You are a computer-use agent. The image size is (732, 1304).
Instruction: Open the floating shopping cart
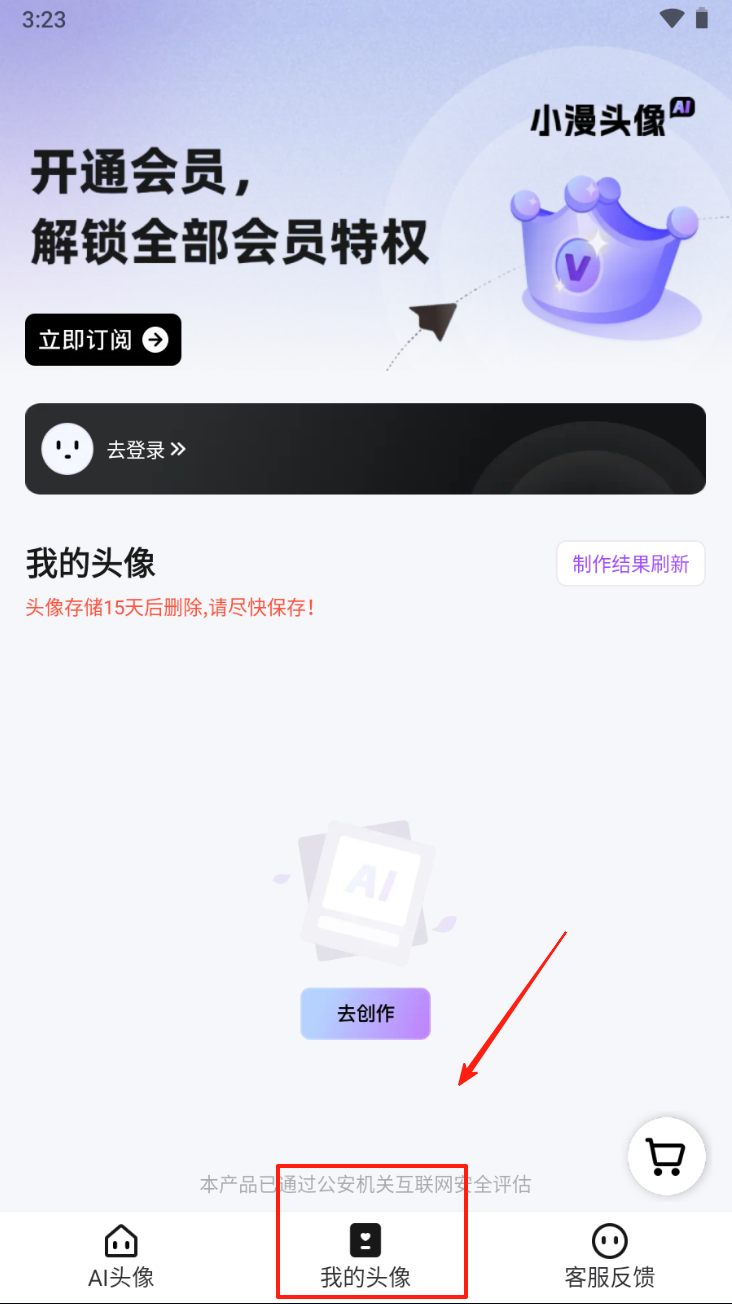click(667, 1156)
